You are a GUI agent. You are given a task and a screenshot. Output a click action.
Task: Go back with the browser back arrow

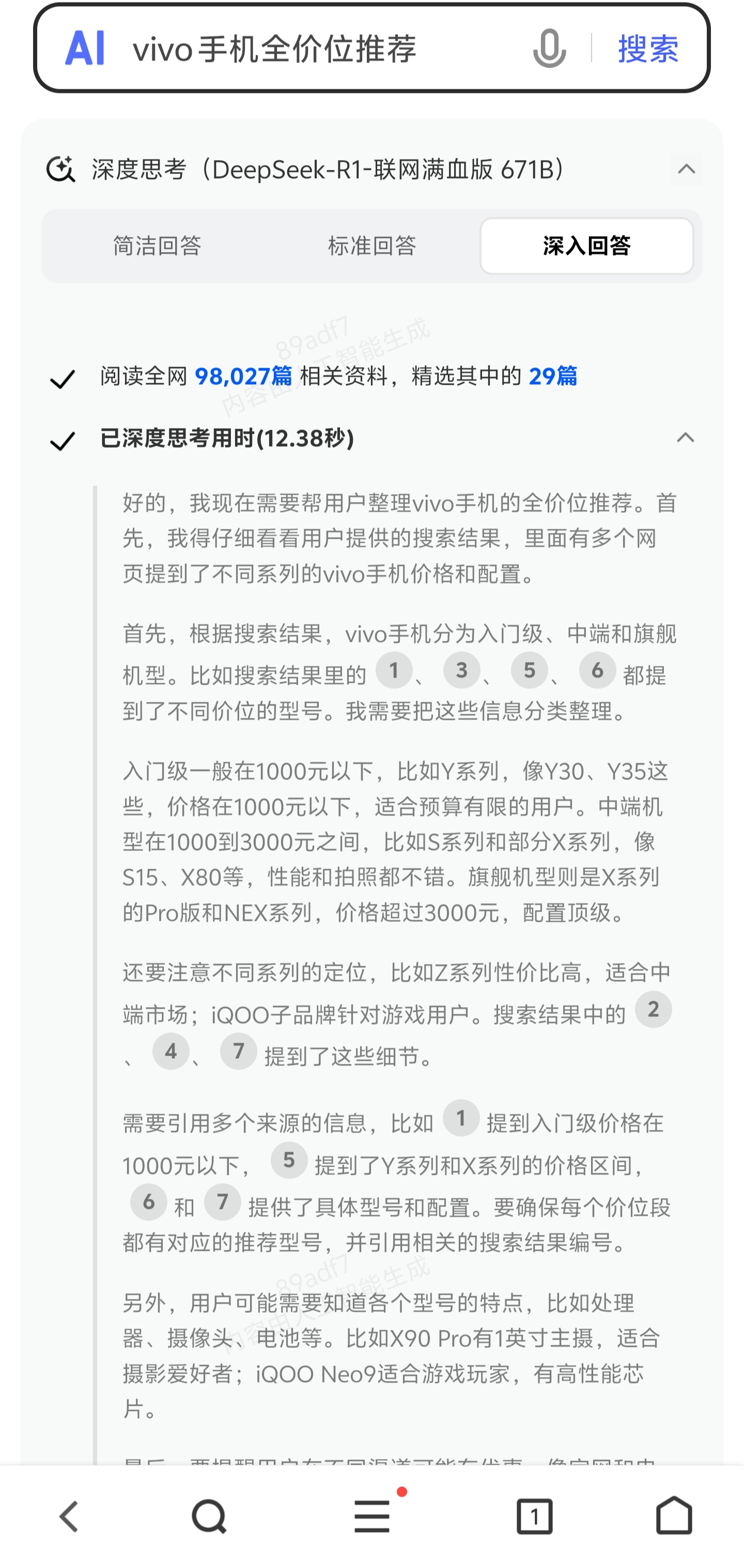click(x=69, y=1516)
